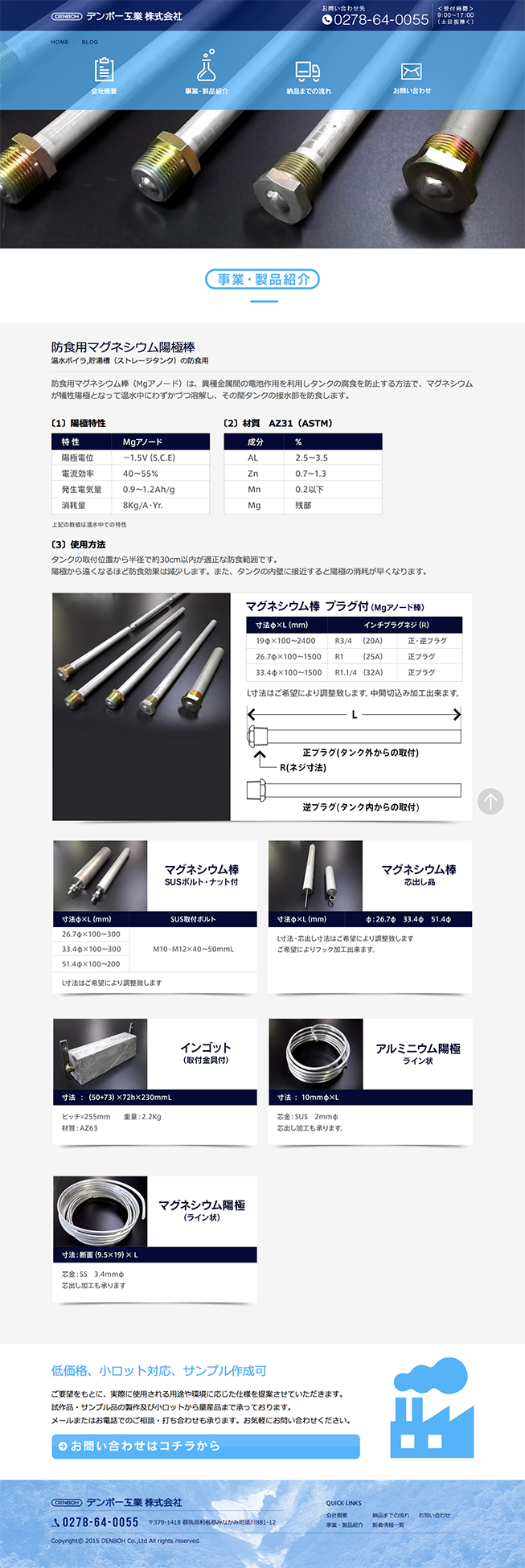The width and height of the screenshot is (525, 1568).
Task: Open footer quick link 新着情報一覧
Action: (x=388, y=1525)
